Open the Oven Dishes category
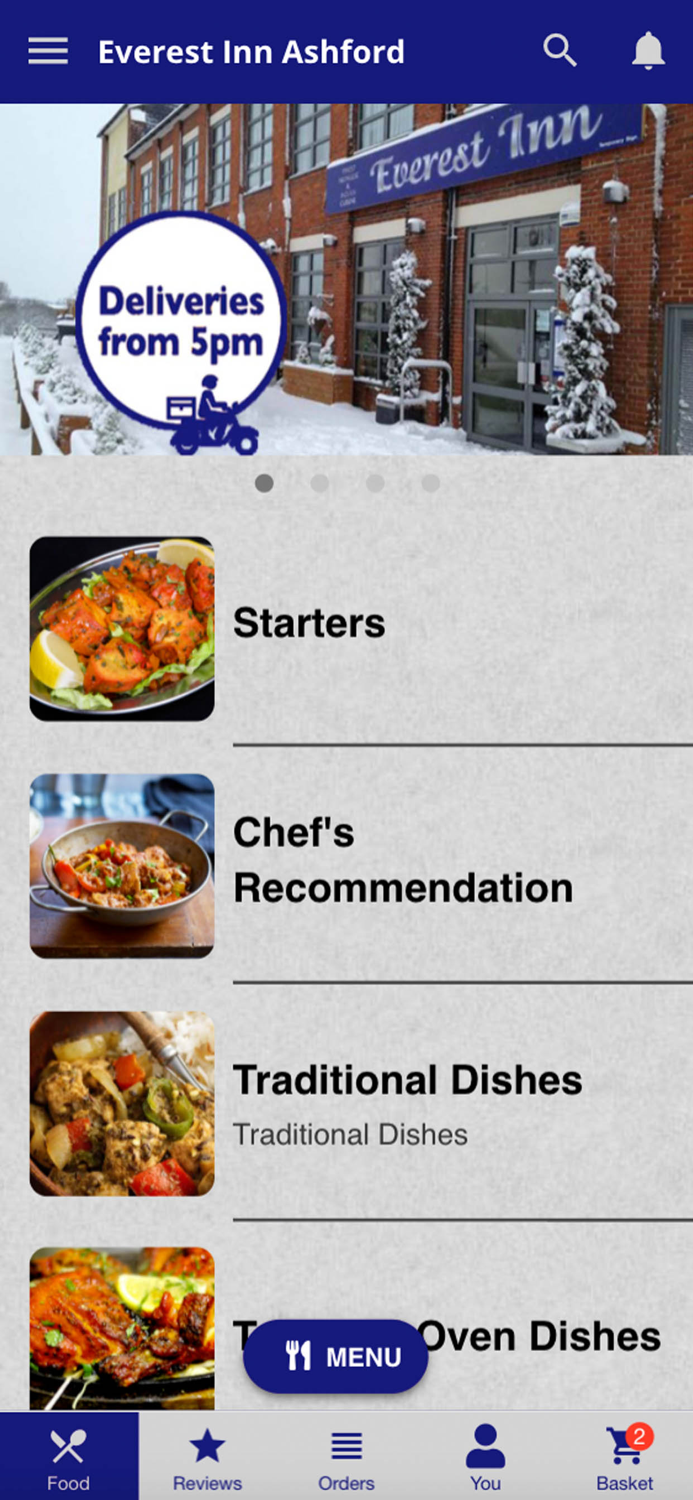 click(560, 1335)
